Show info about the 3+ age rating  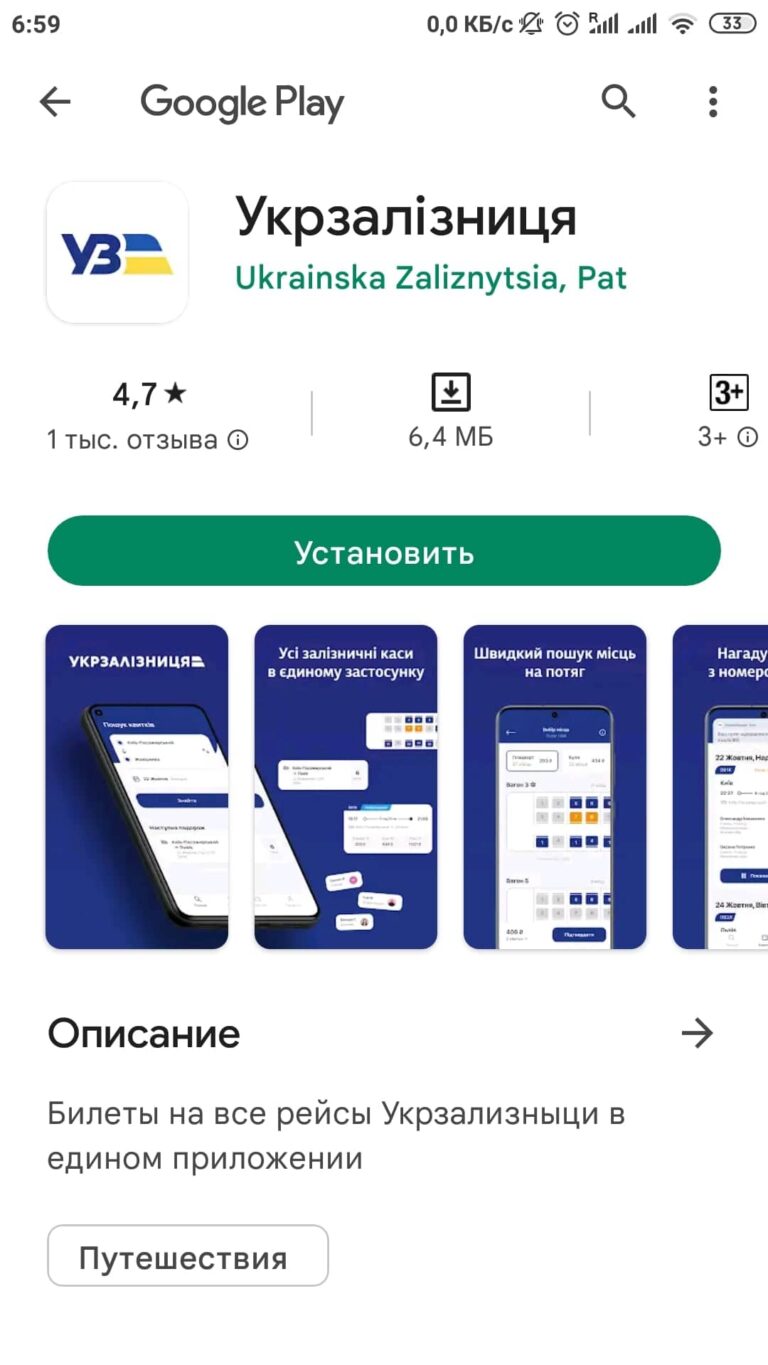728,414
